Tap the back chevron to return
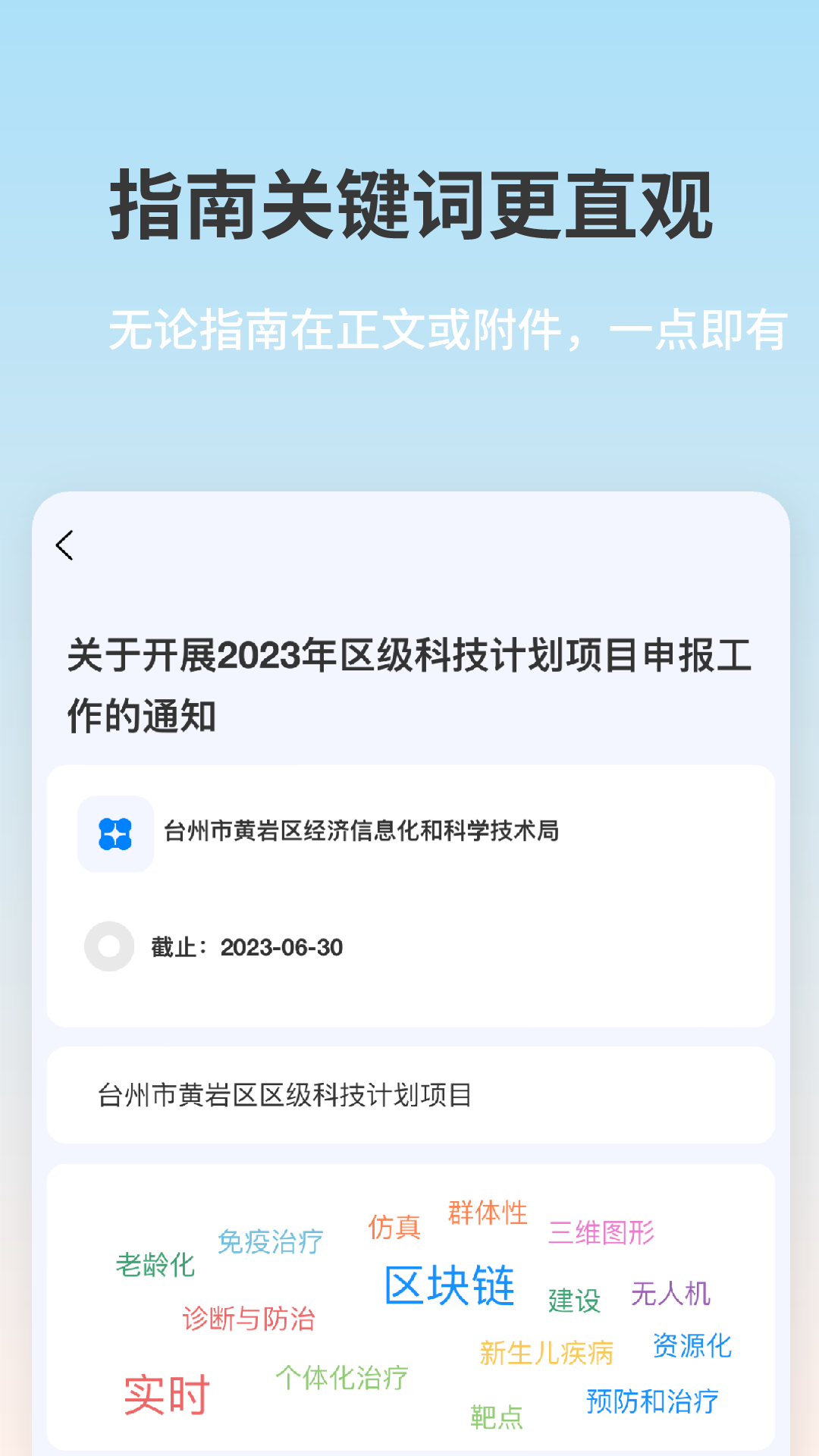 (66, 544)
